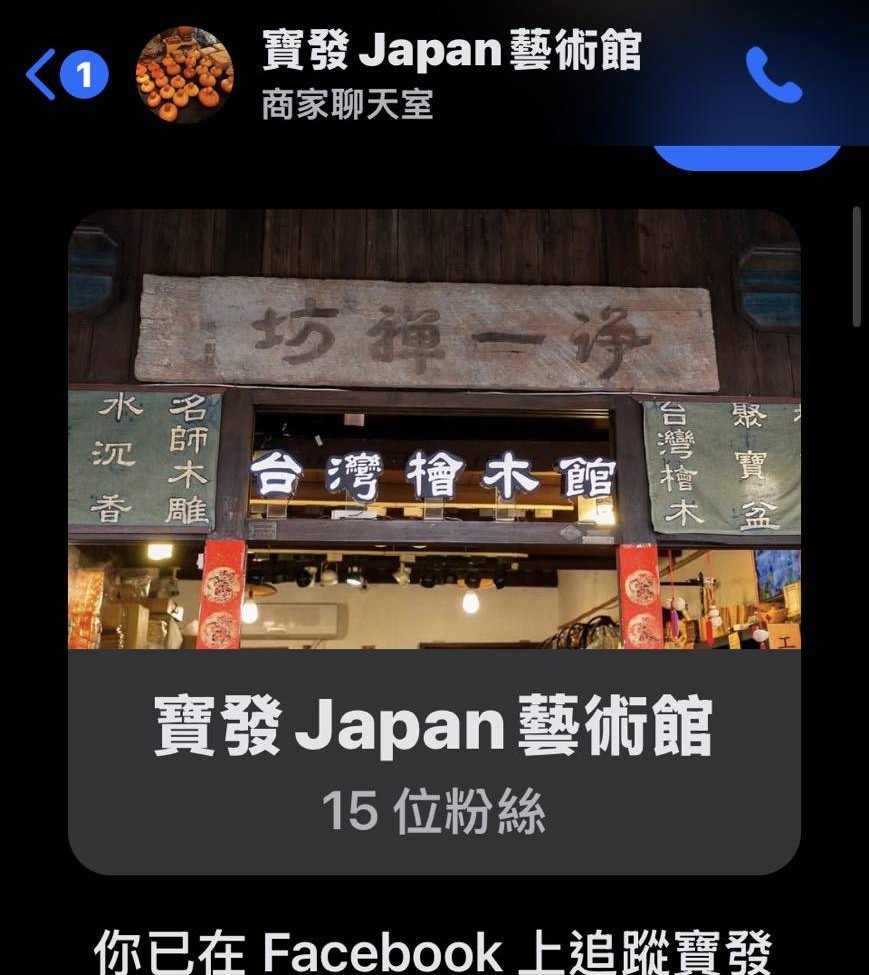Go back to the chat list
869x975 pixels.
tap(42, 75)
